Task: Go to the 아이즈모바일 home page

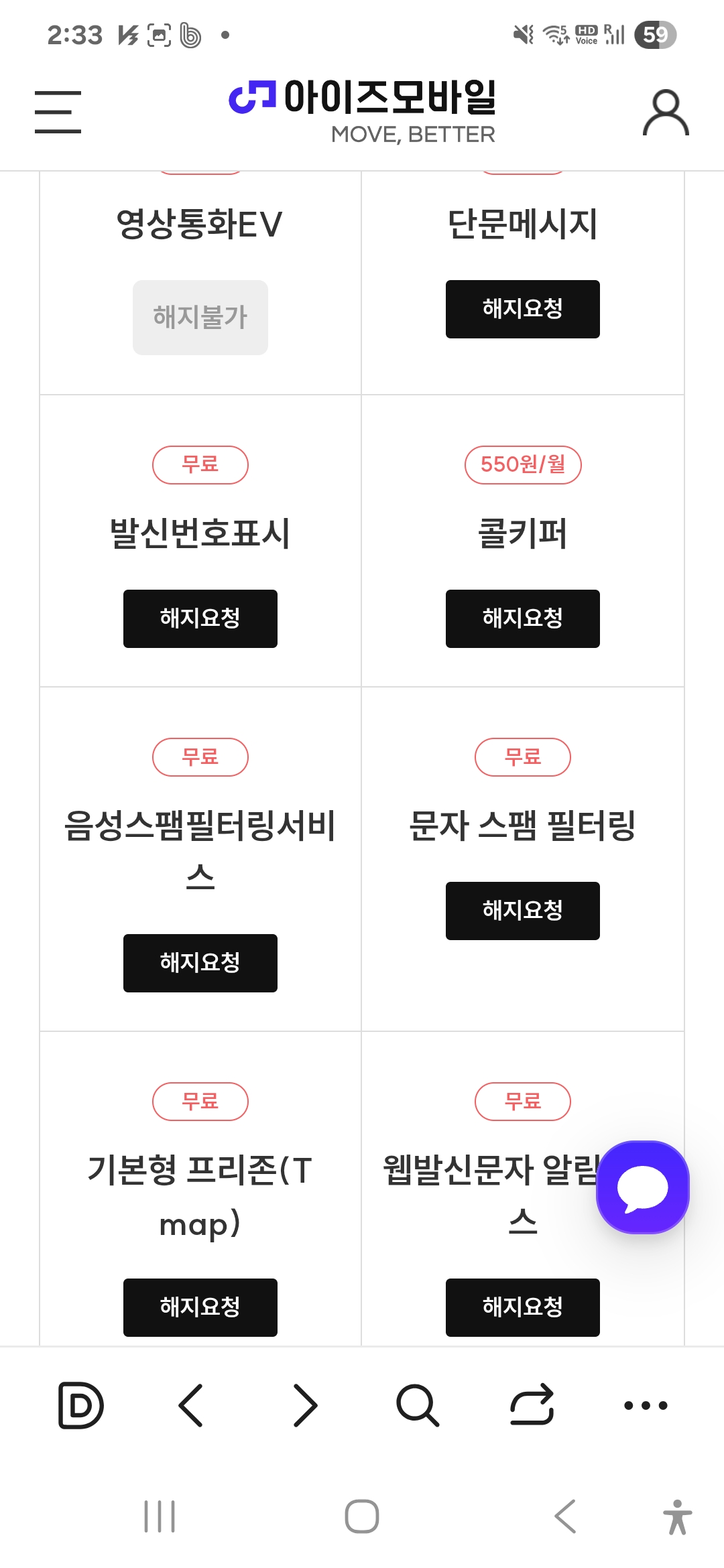Action: pos(362,112)
